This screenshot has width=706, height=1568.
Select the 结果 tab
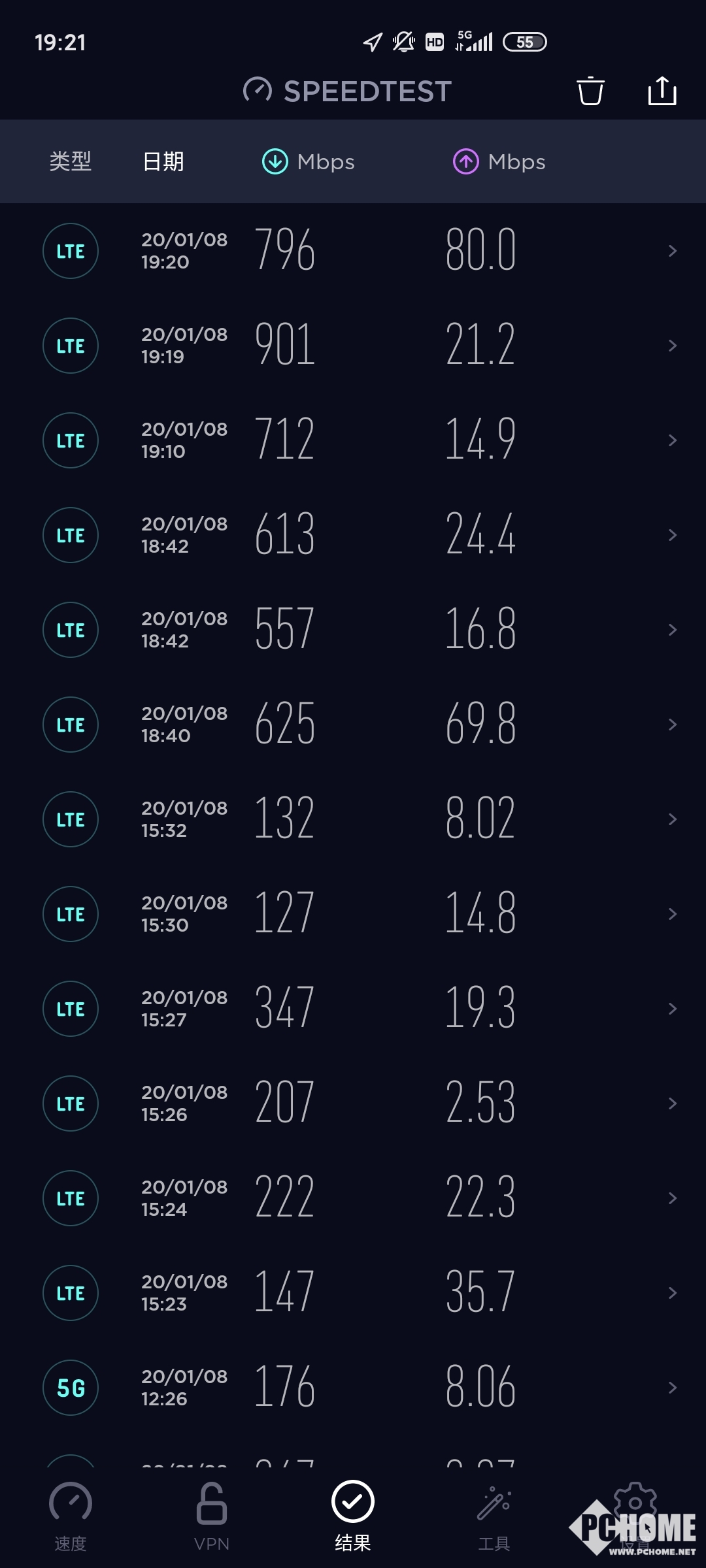(353, 1516)
